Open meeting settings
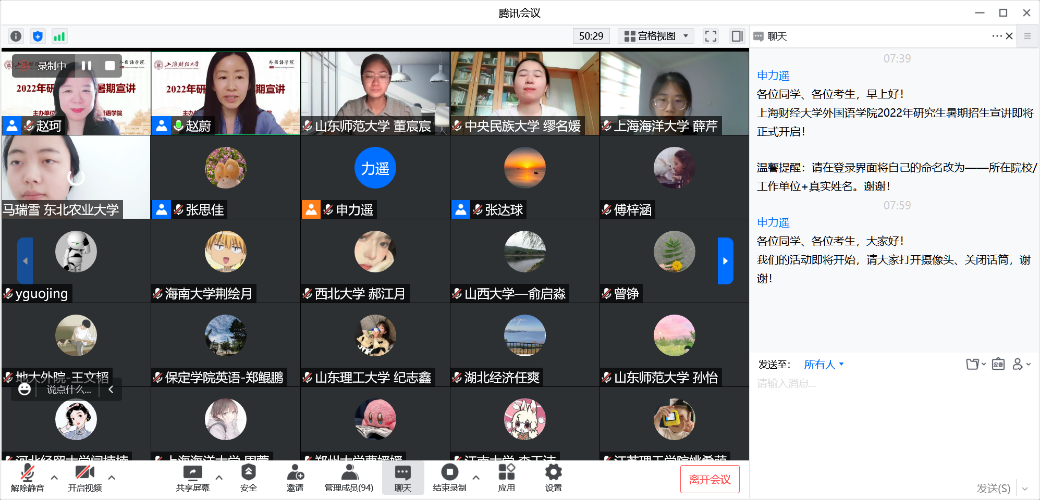The image size is (1040, 500). [x=553, y=476]
